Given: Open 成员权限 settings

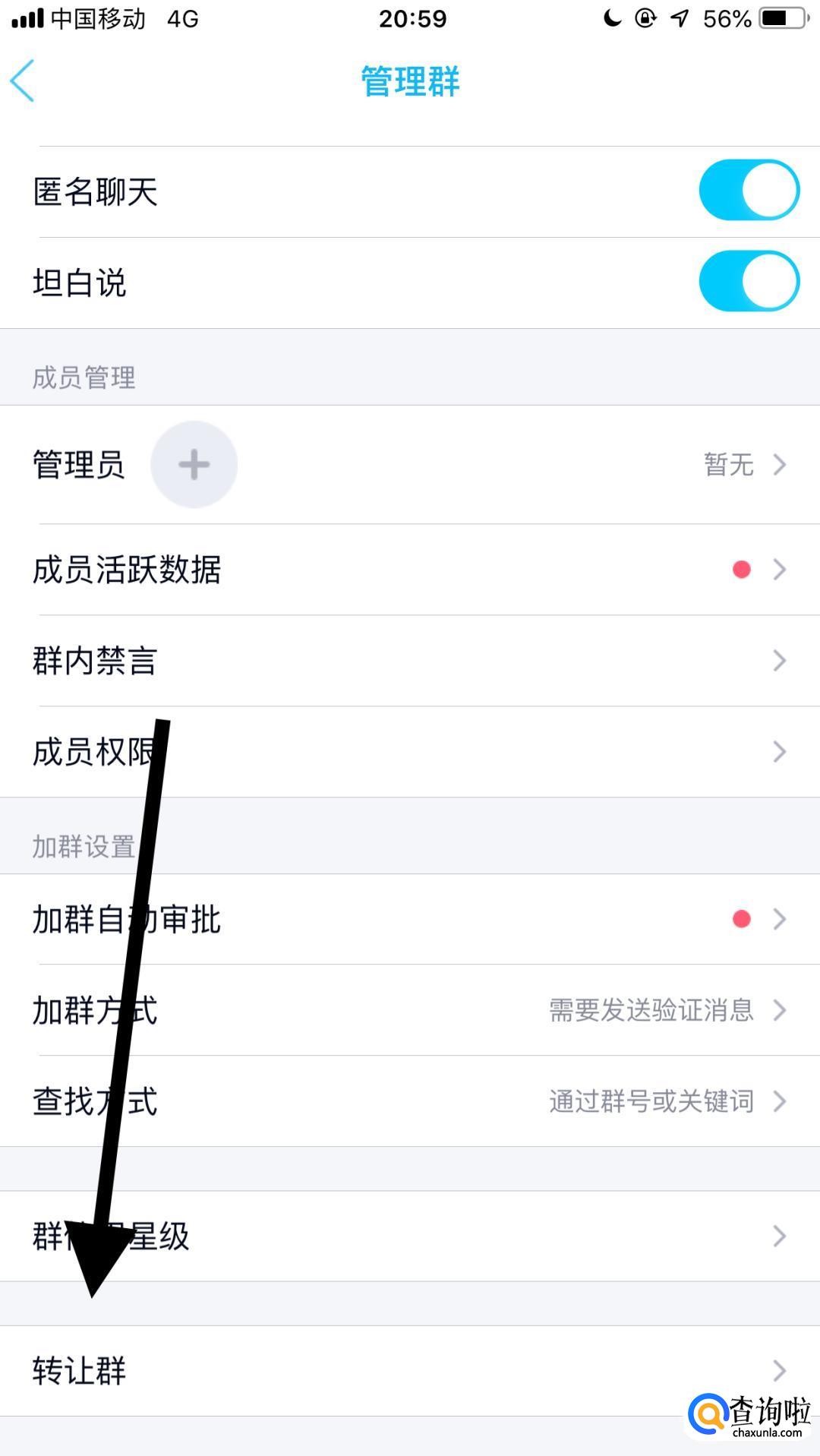Looking at the screenshot, I should point(410,752).
